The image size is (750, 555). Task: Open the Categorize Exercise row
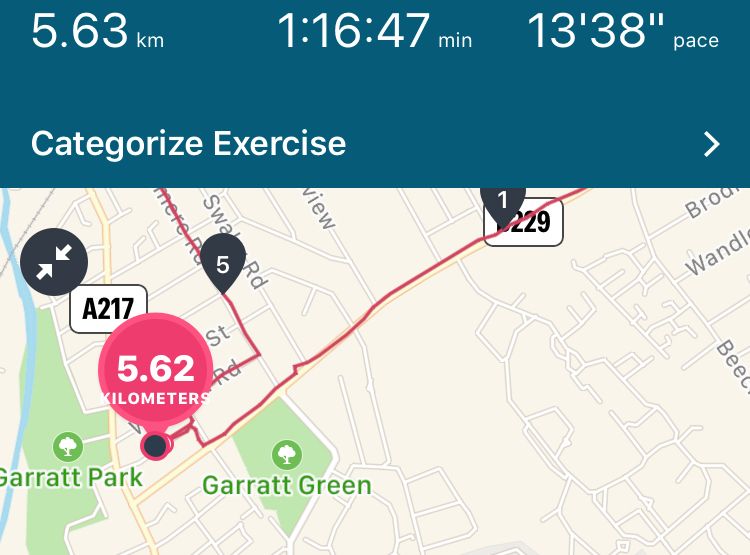[x=375, y=144]
